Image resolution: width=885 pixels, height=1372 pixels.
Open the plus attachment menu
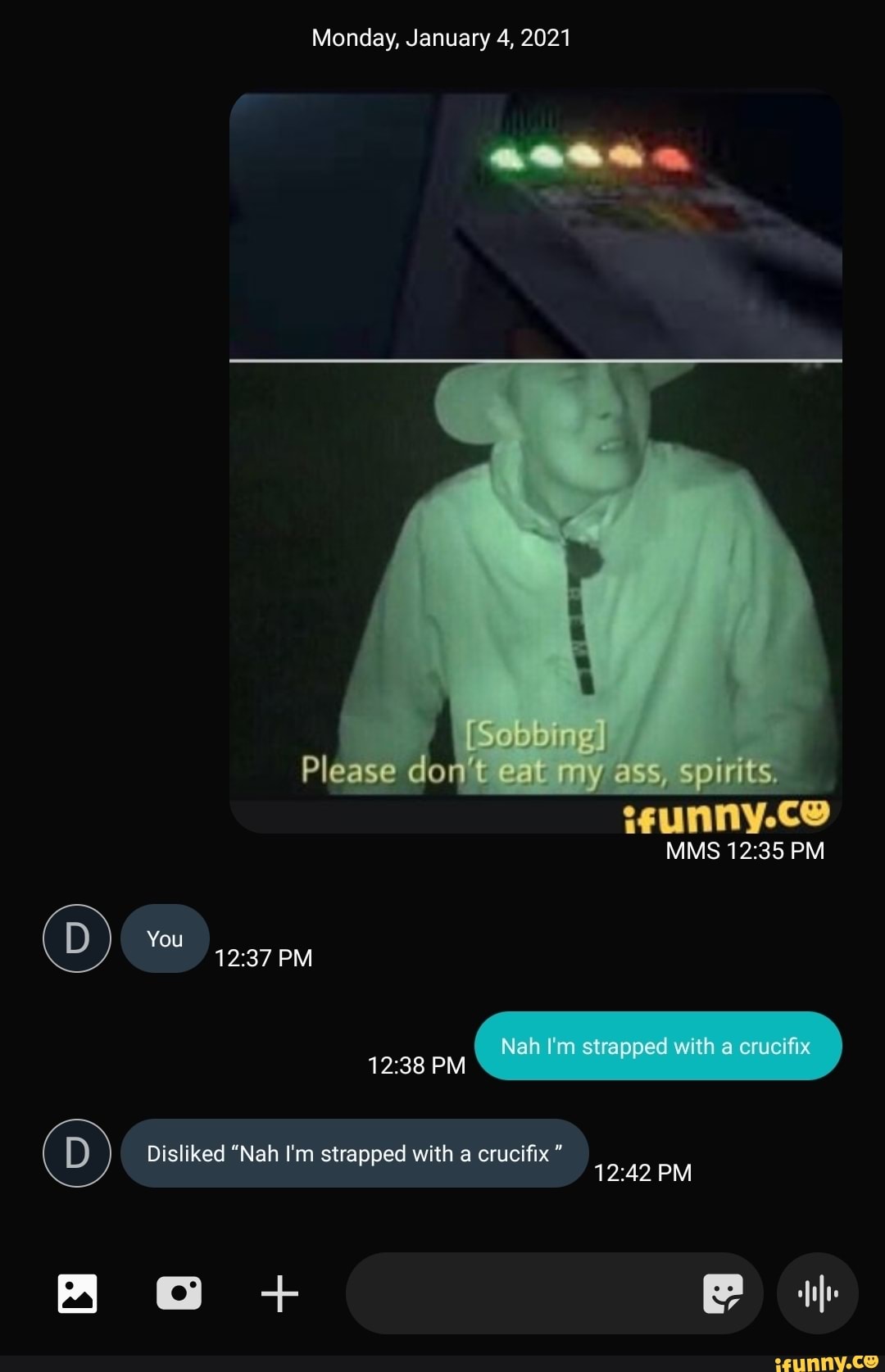click(x=279, y=1293)
